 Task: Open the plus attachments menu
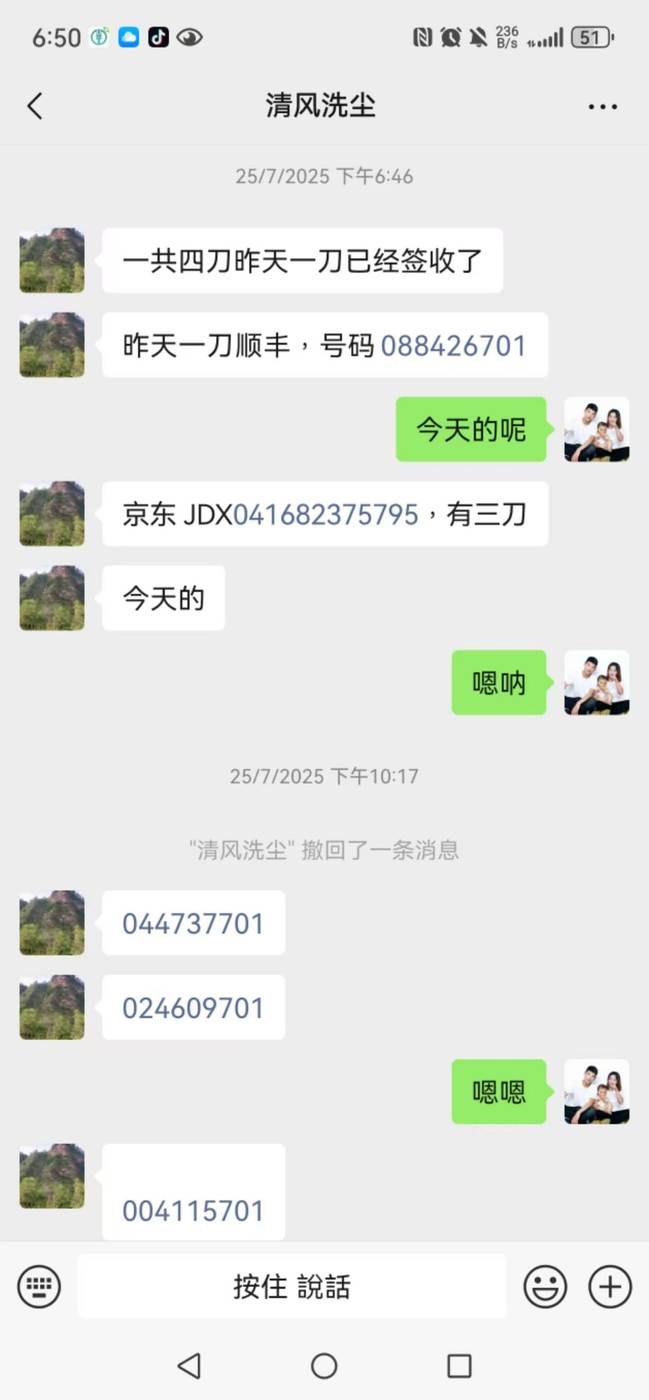click(x=610, y=1286)
